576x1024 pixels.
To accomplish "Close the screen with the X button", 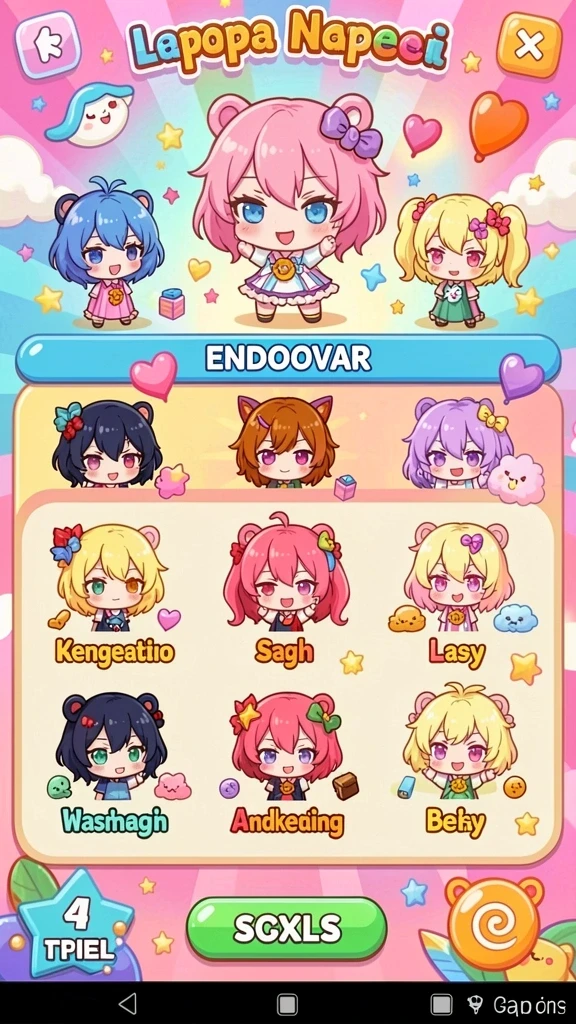I will coord(529,45).
